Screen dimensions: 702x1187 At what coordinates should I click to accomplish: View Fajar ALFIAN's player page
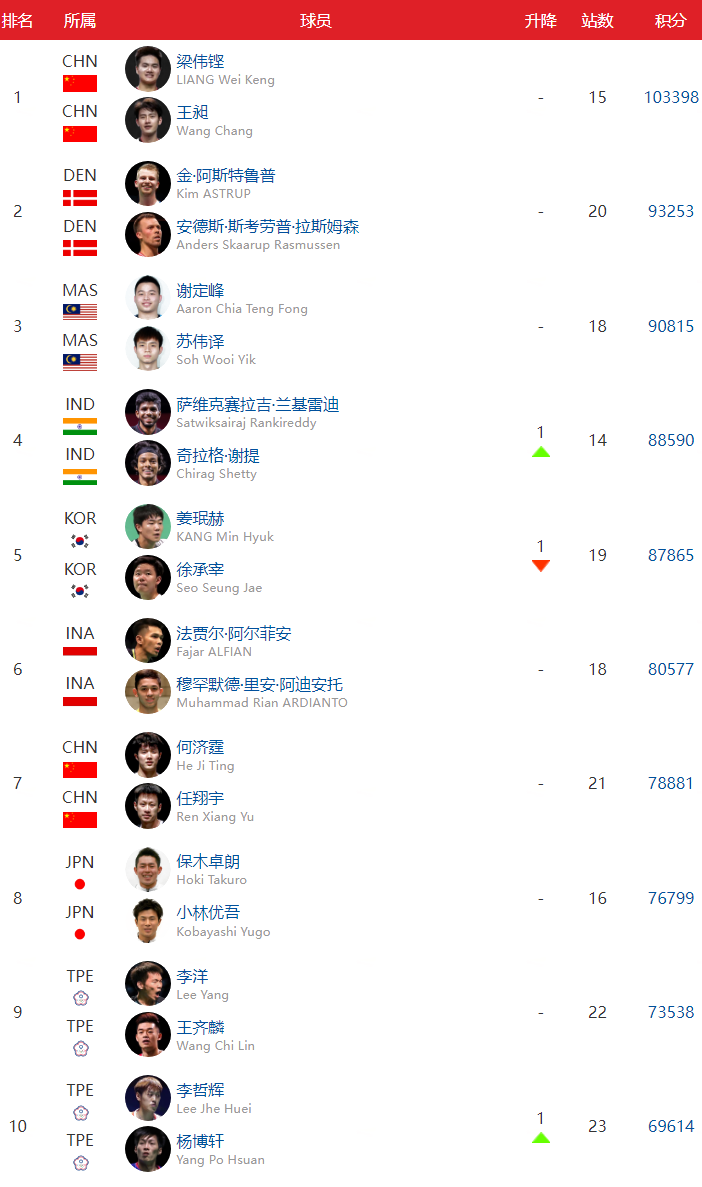234,634
